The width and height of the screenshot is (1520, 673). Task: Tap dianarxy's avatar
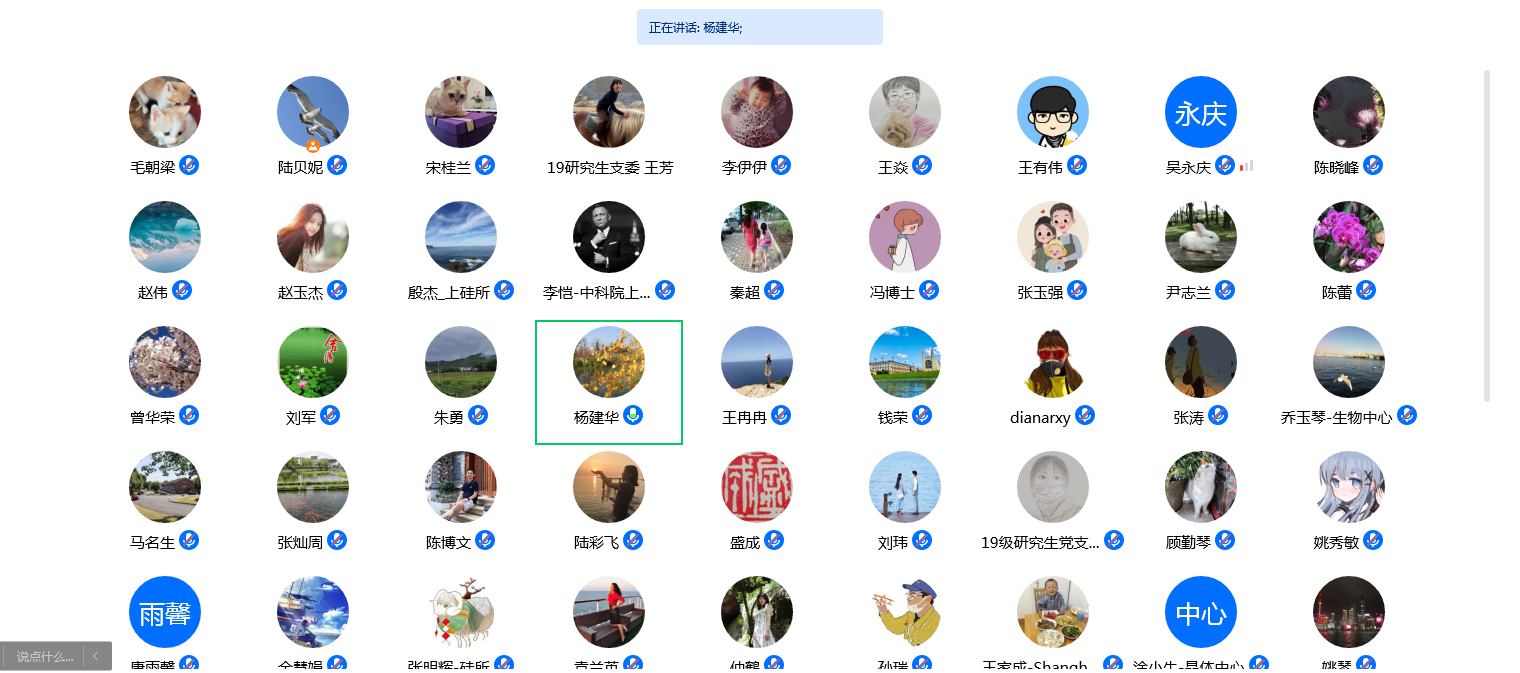[1053, 362]
